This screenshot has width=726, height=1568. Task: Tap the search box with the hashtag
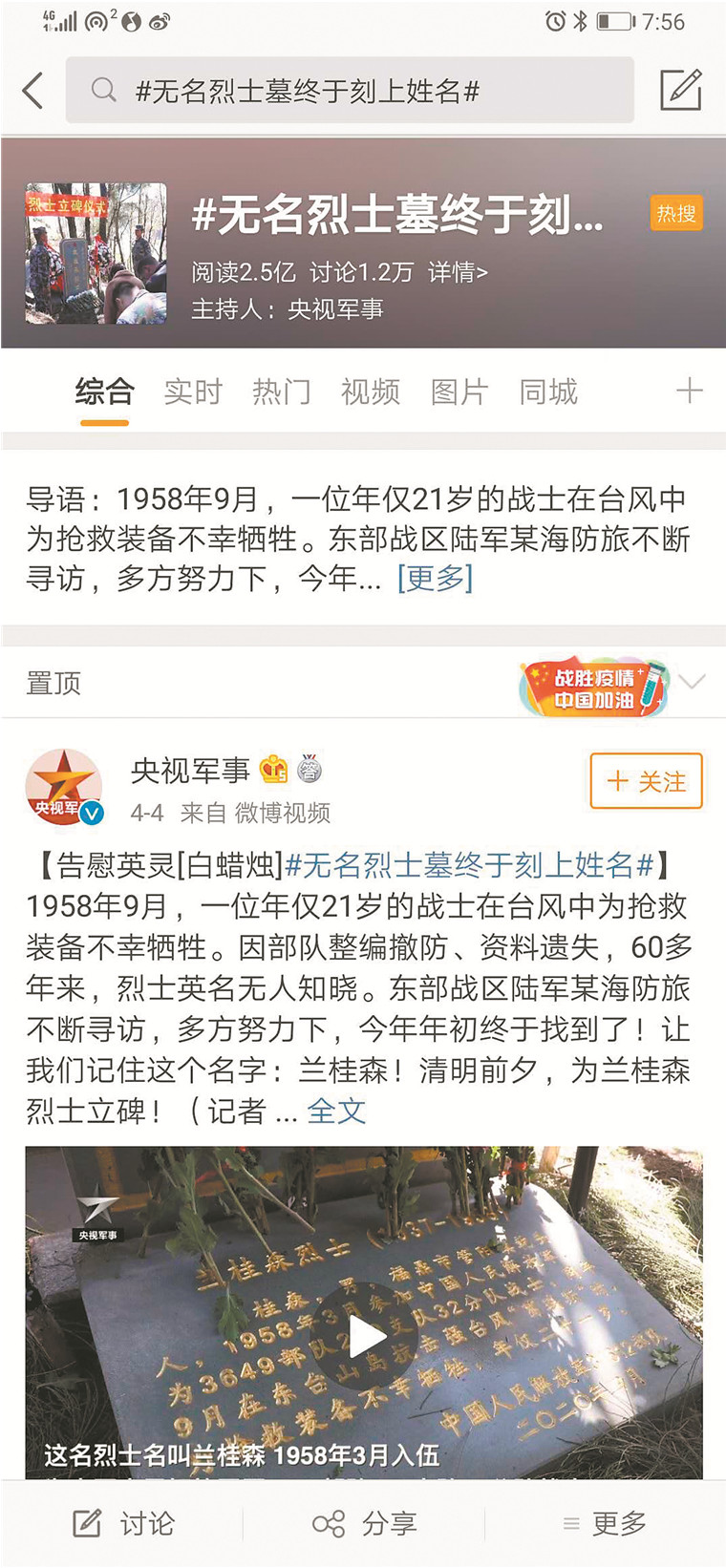pos(349,91)
